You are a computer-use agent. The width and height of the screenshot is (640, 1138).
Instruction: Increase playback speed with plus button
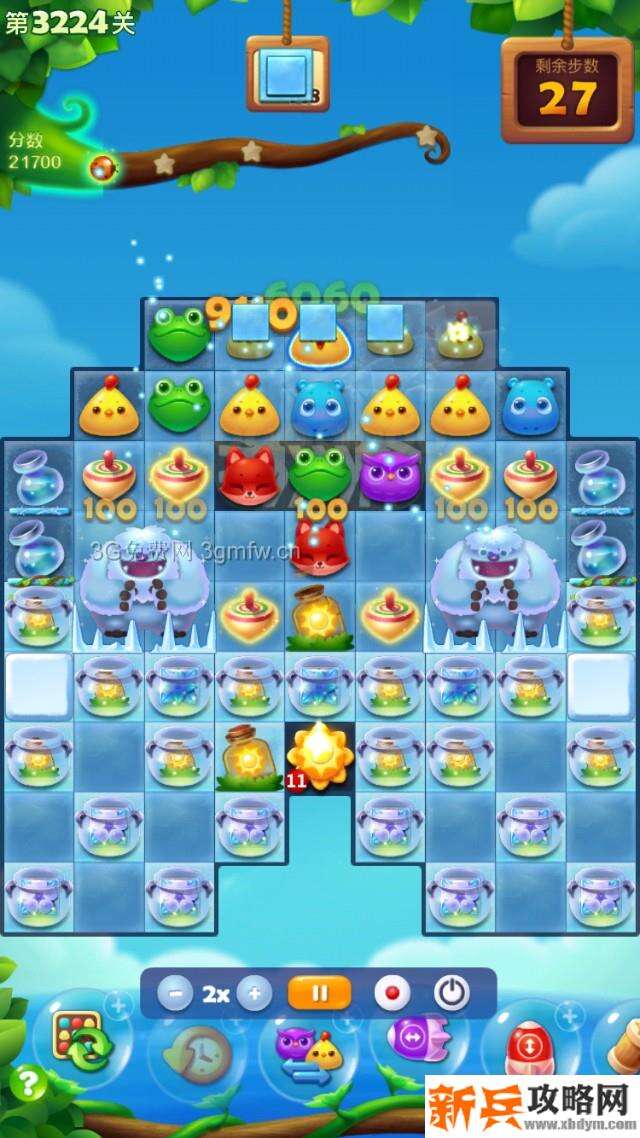(254, 994)
